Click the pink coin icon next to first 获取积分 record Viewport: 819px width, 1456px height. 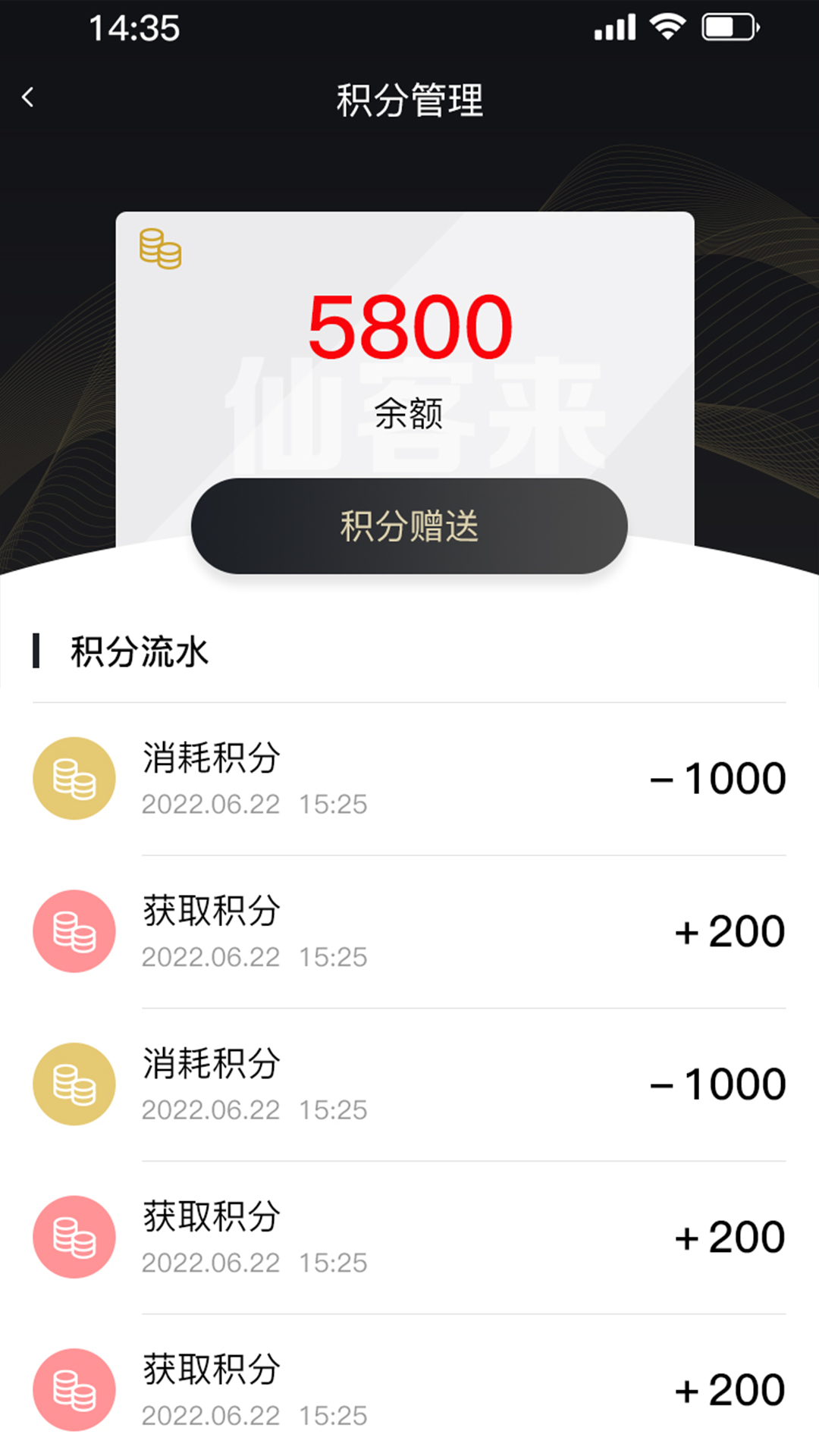tap(74, 931)
